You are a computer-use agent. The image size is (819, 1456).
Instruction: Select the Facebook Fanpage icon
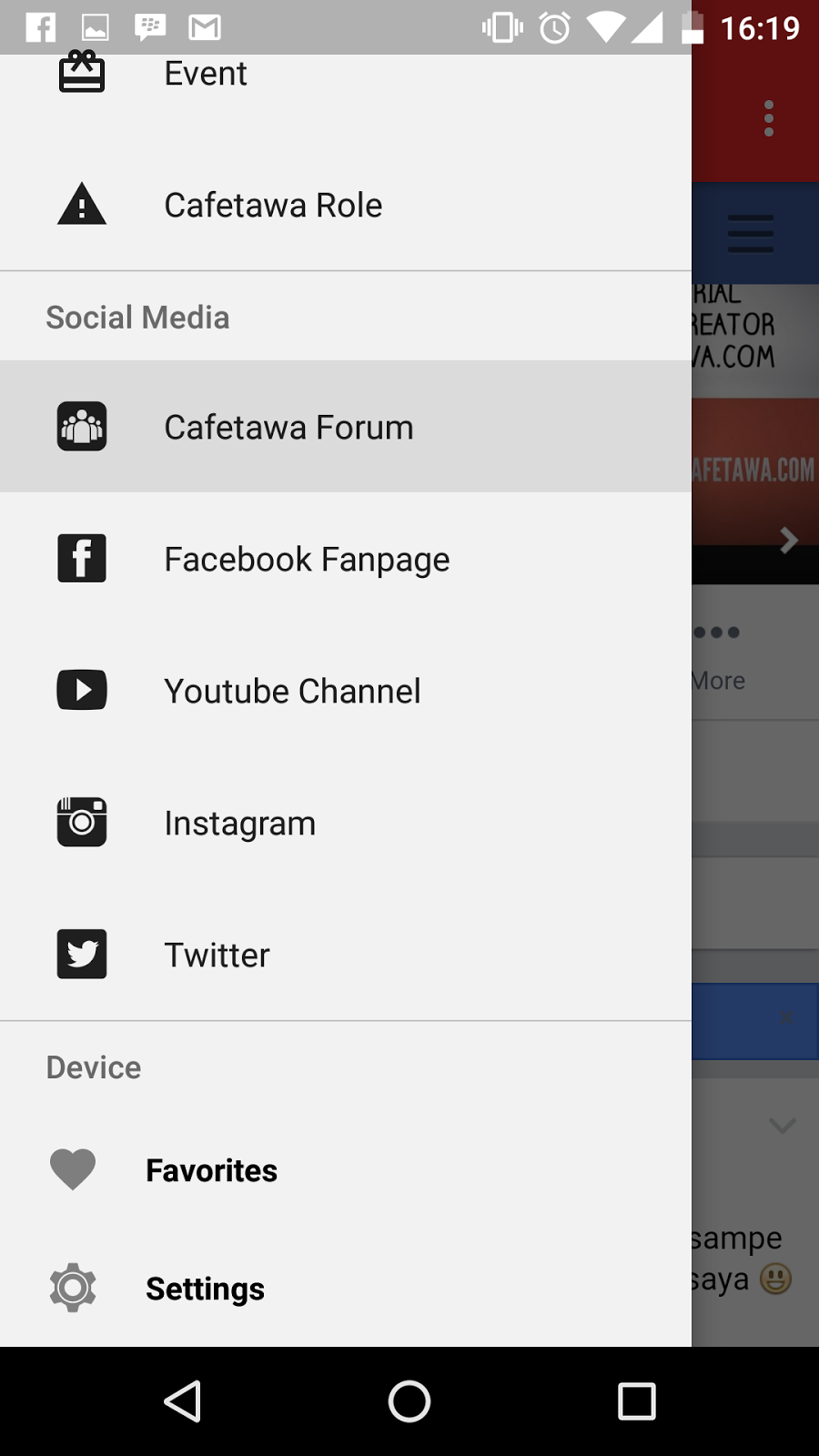81,558
